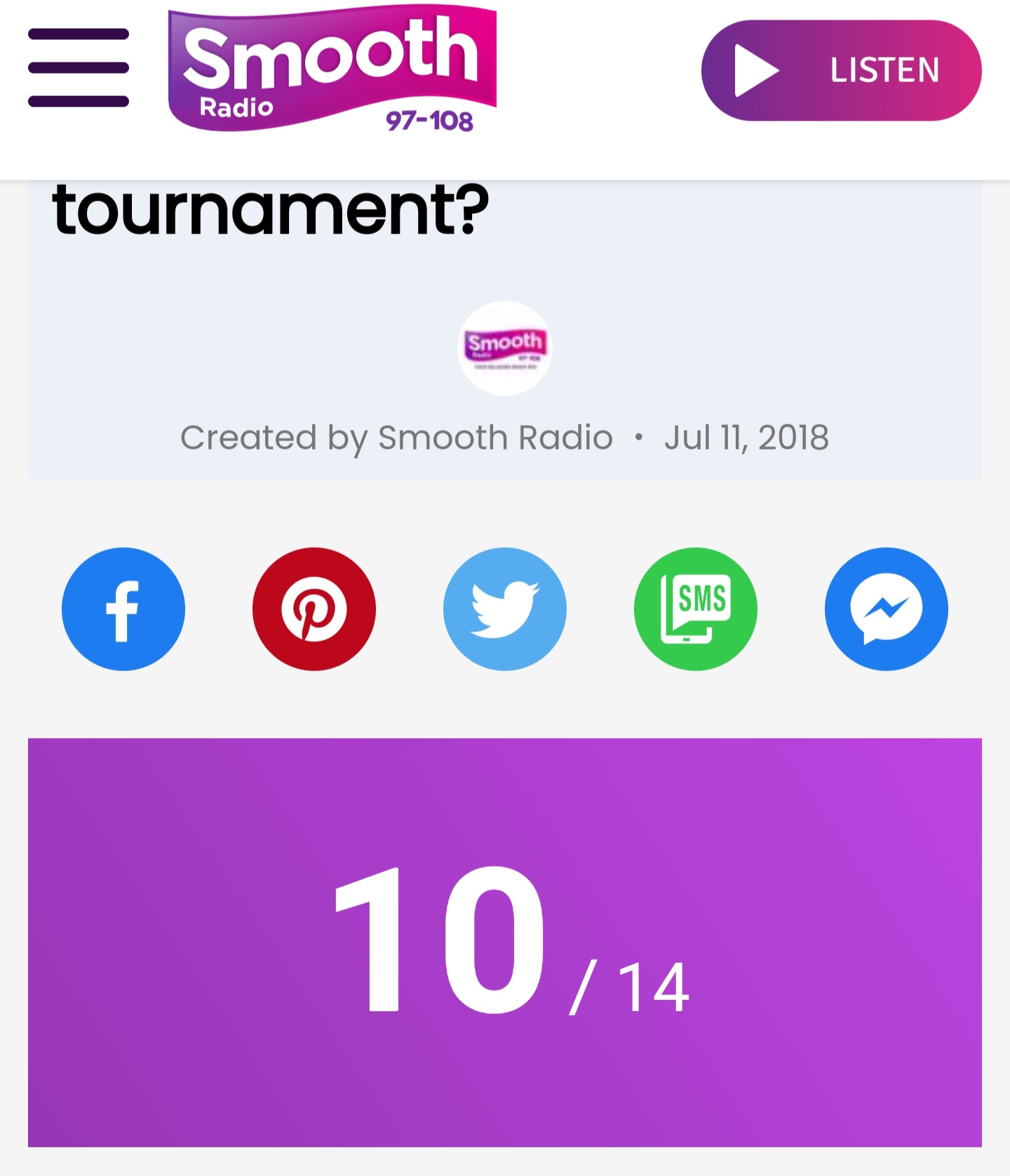Send the quiz via SMS
This screenshot has width=1010, height=1176.
pyautogui.click(x=696, y=609)
